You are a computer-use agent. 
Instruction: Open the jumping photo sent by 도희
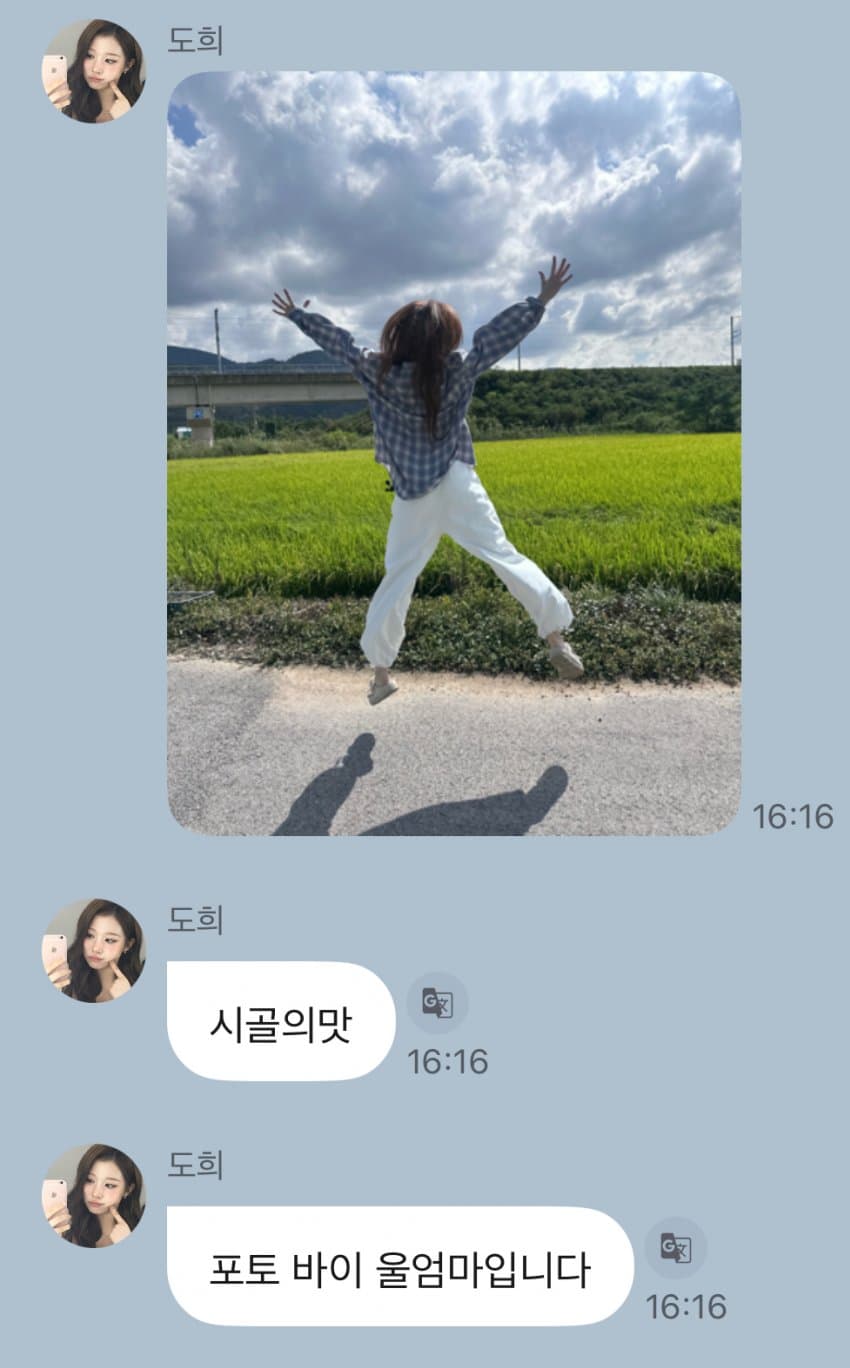[453, 452]
